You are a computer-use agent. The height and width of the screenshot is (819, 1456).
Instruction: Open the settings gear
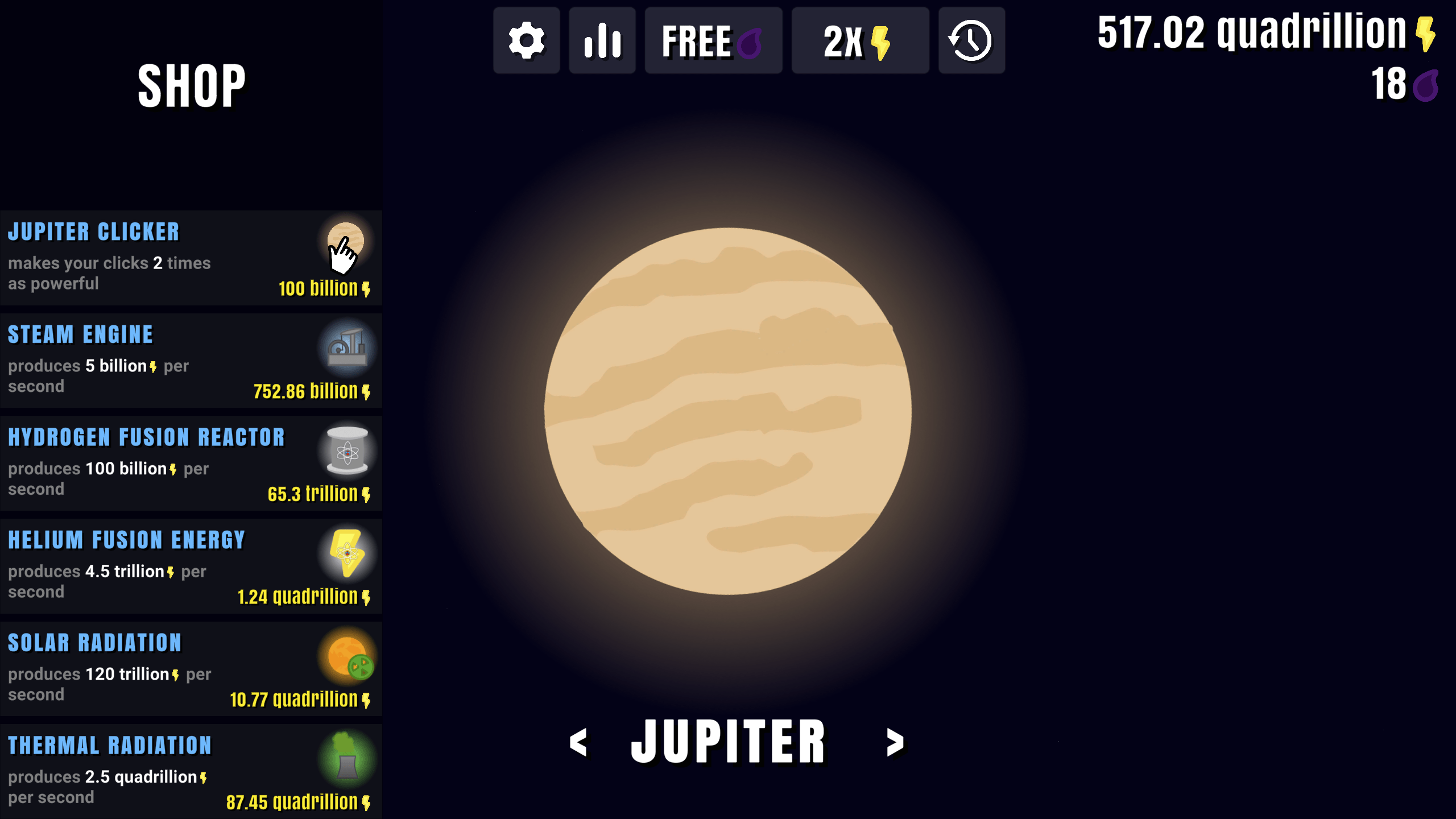[526, 40]
